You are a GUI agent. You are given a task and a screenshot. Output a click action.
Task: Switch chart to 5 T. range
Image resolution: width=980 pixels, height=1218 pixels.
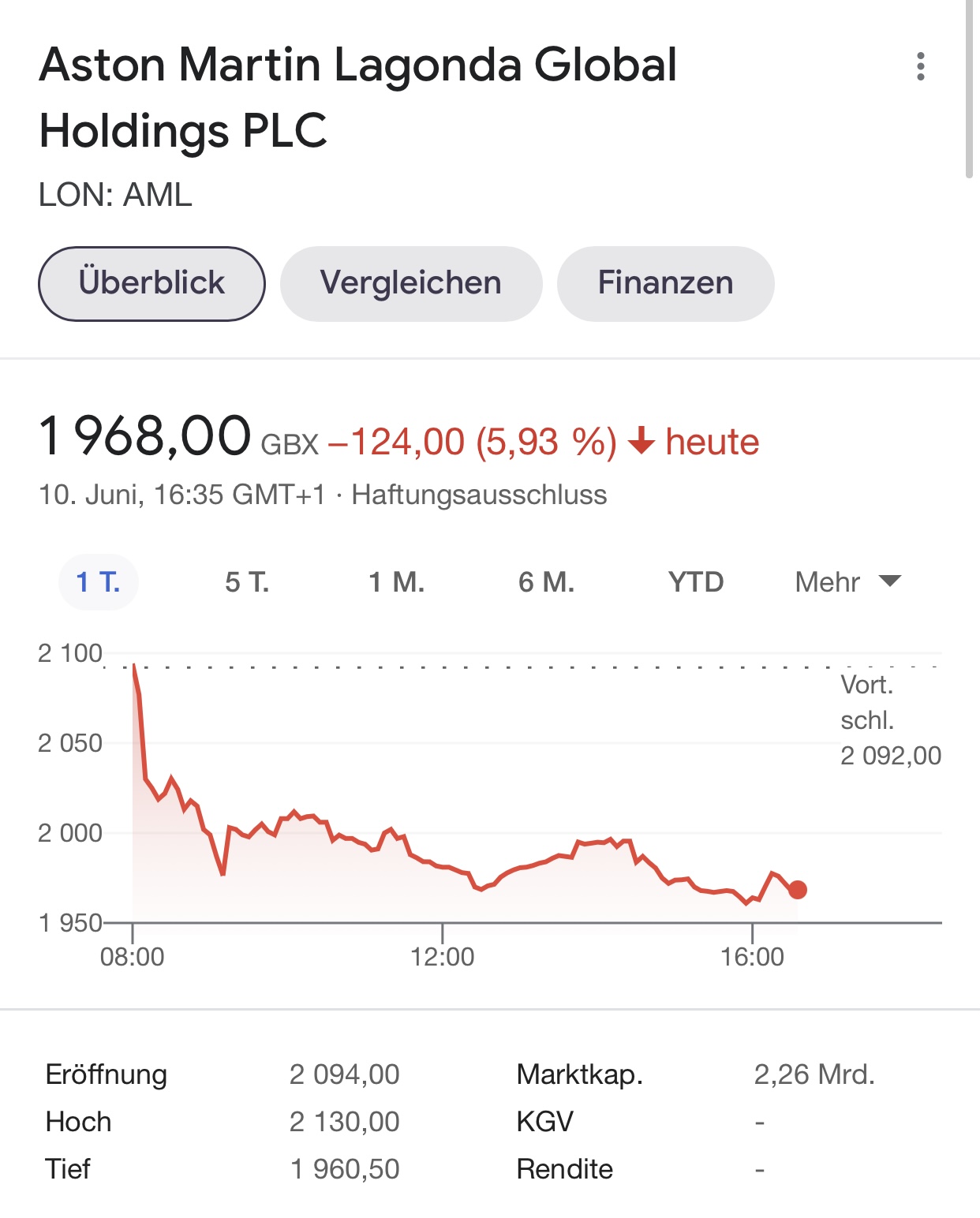pyautogui.click(x=247, y=583)
